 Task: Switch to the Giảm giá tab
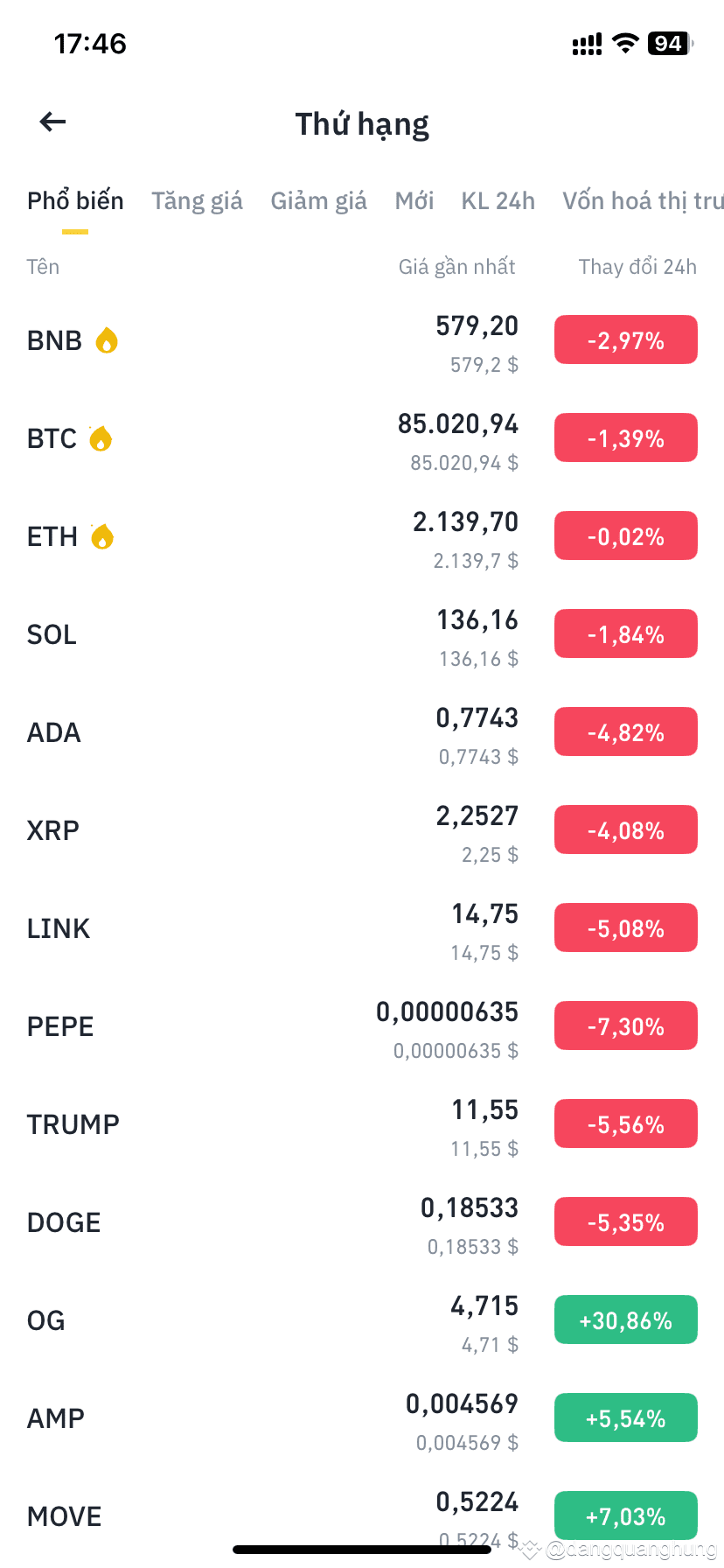pos(318,201)
